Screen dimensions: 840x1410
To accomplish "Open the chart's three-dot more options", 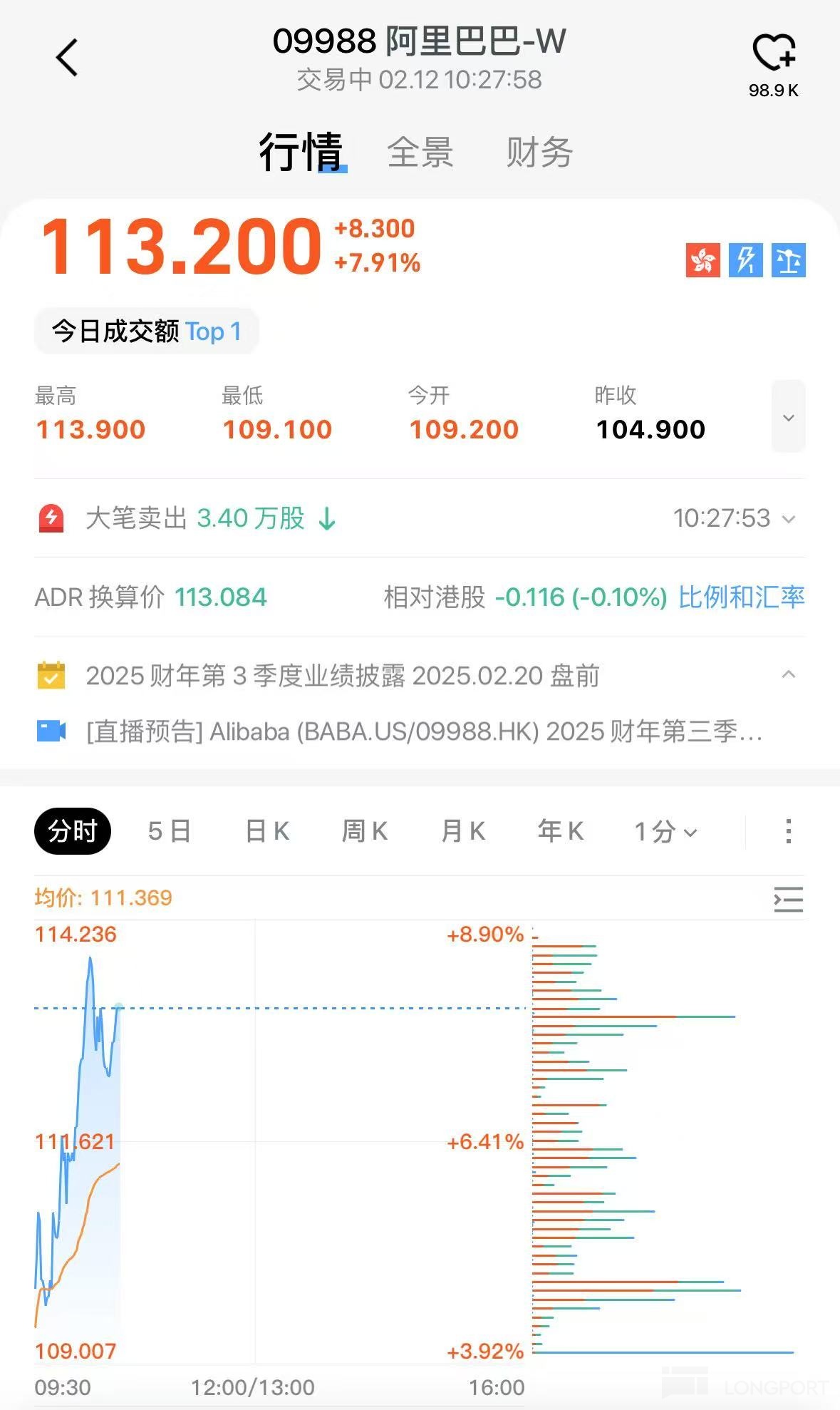I will [788, 831].
